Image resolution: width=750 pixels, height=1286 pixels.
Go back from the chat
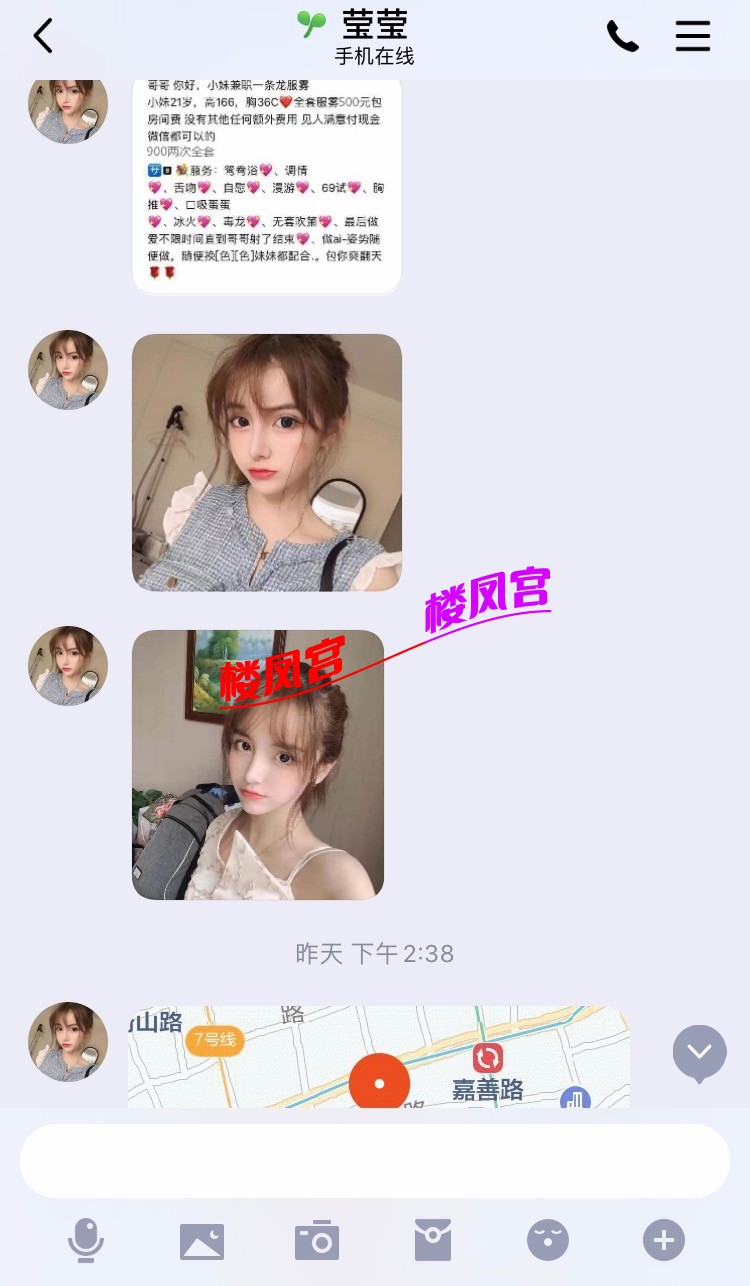tap(42, 37)
